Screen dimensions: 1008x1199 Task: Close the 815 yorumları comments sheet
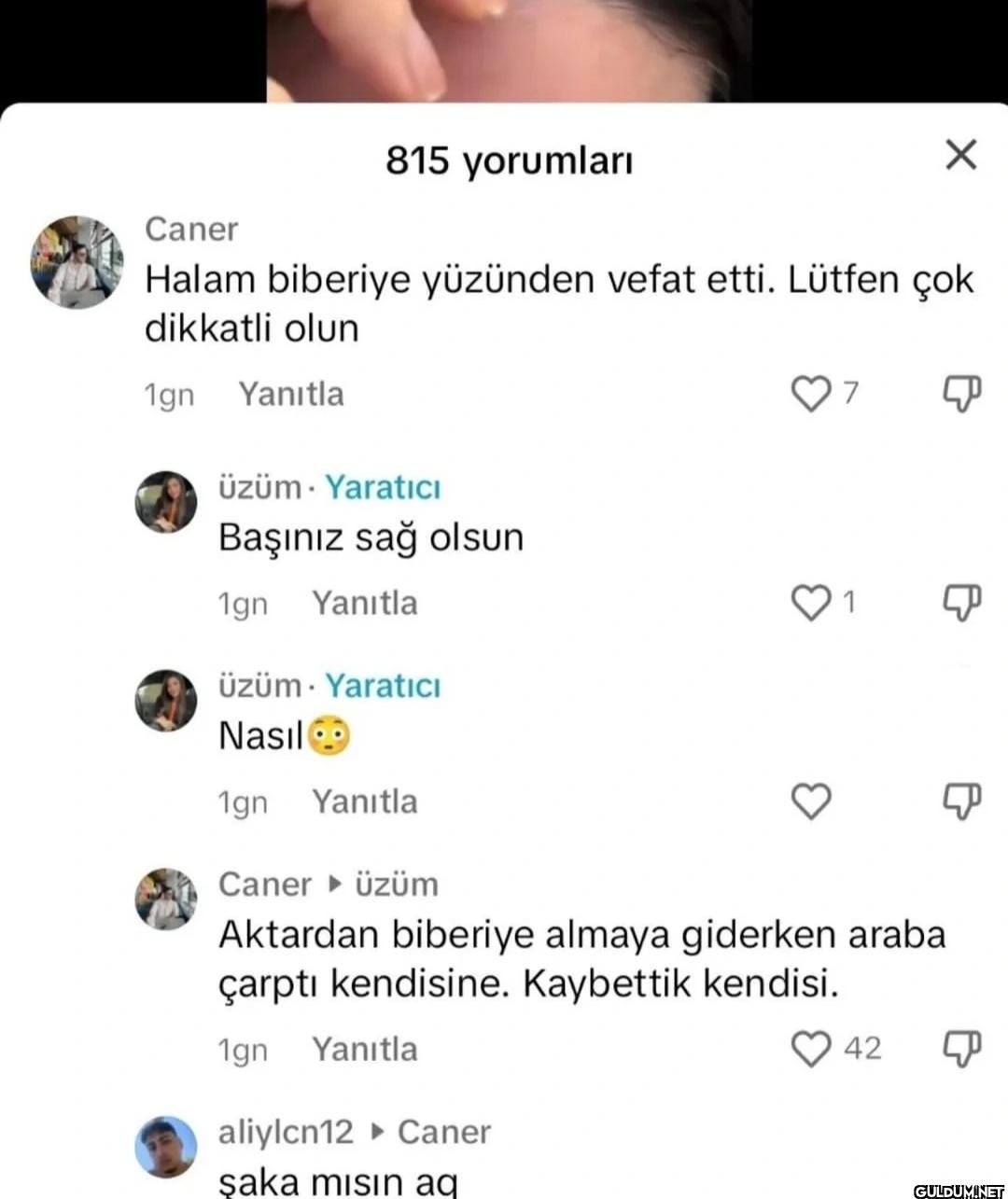960,155
